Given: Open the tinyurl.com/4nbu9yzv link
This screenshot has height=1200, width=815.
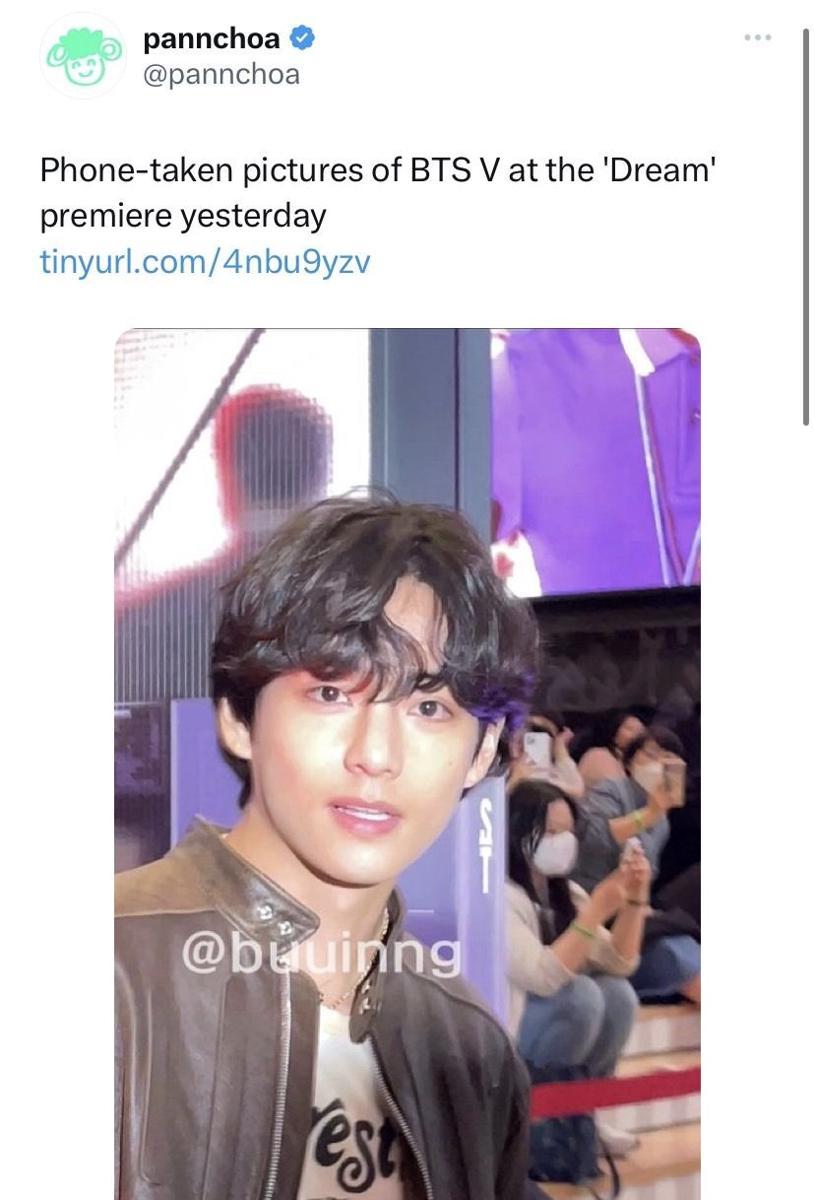Looking at the screenshot, I should coord(205,262).
